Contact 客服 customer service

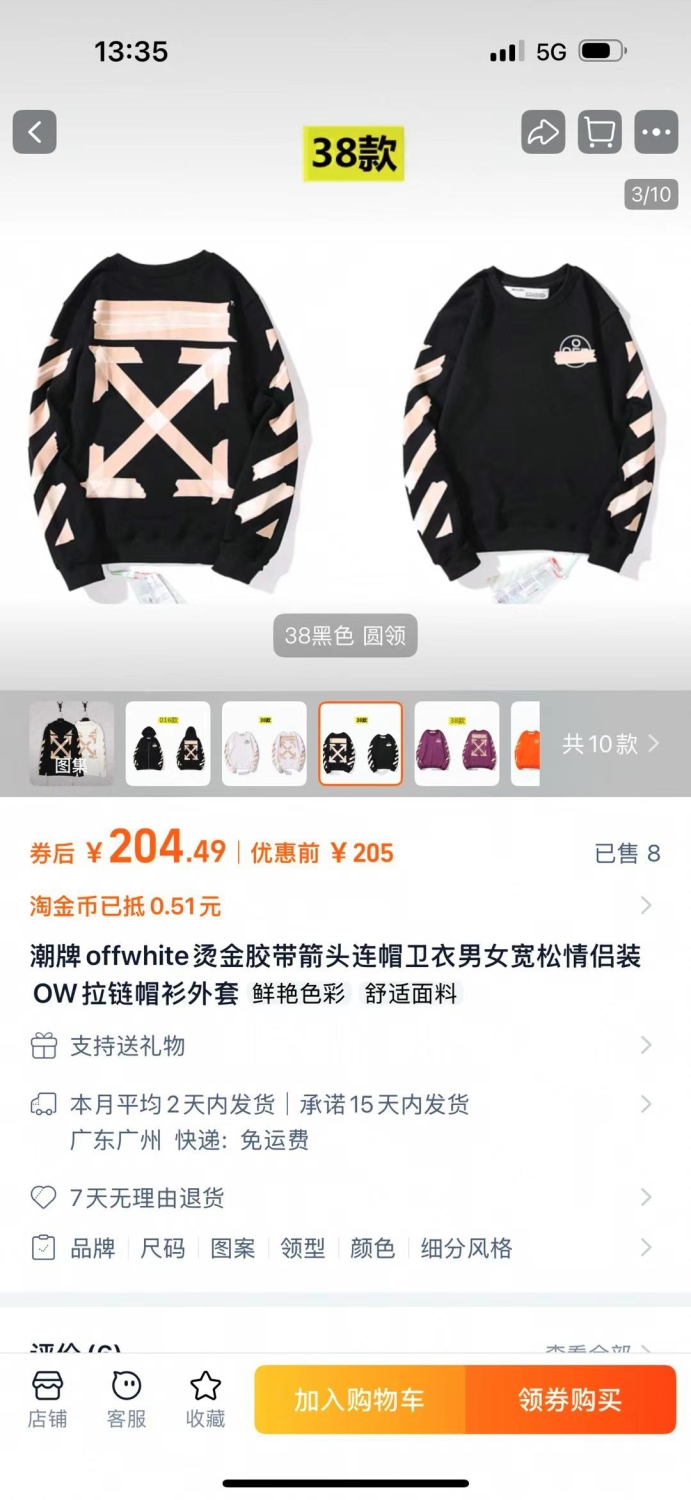[x=126, y=1399]
